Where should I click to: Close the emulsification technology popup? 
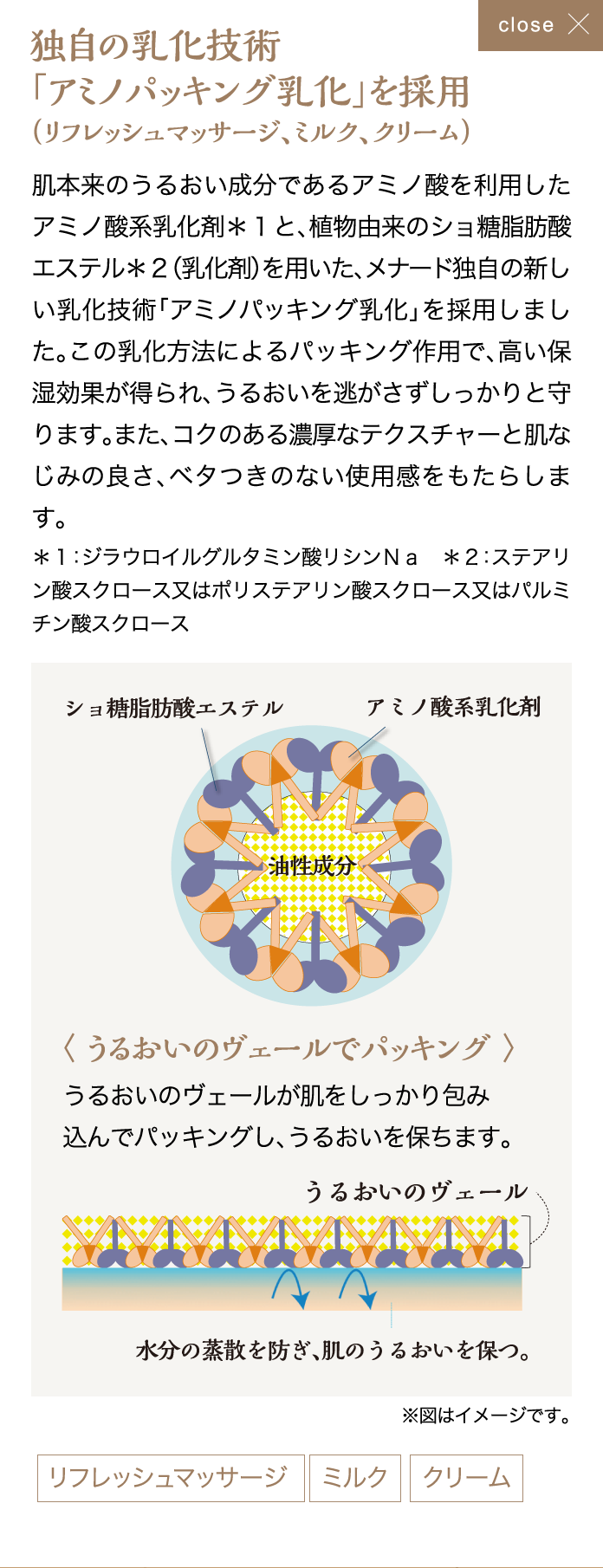[541, 25]
